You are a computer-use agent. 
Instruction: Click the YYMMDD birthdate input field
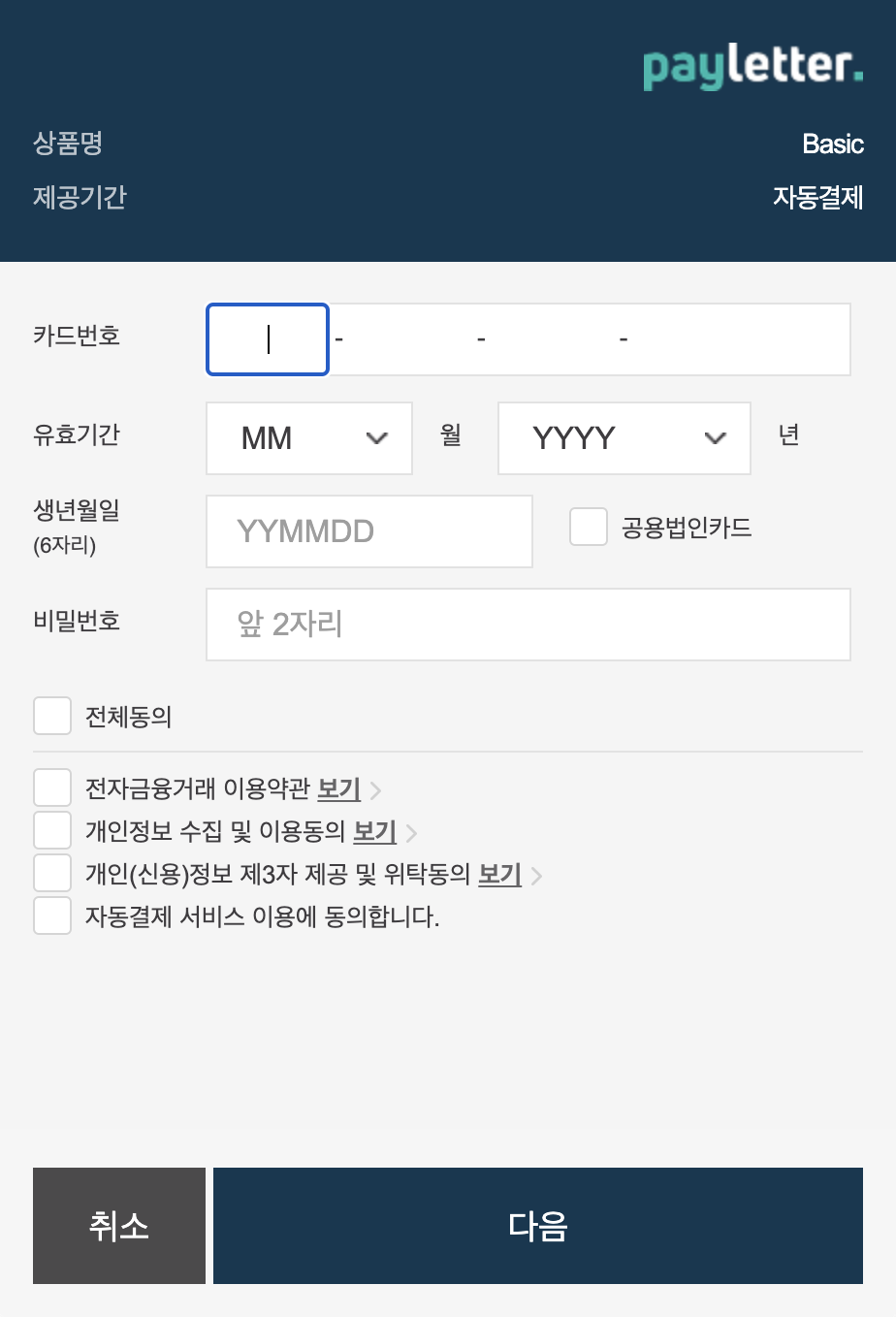[x=368, y=530]
